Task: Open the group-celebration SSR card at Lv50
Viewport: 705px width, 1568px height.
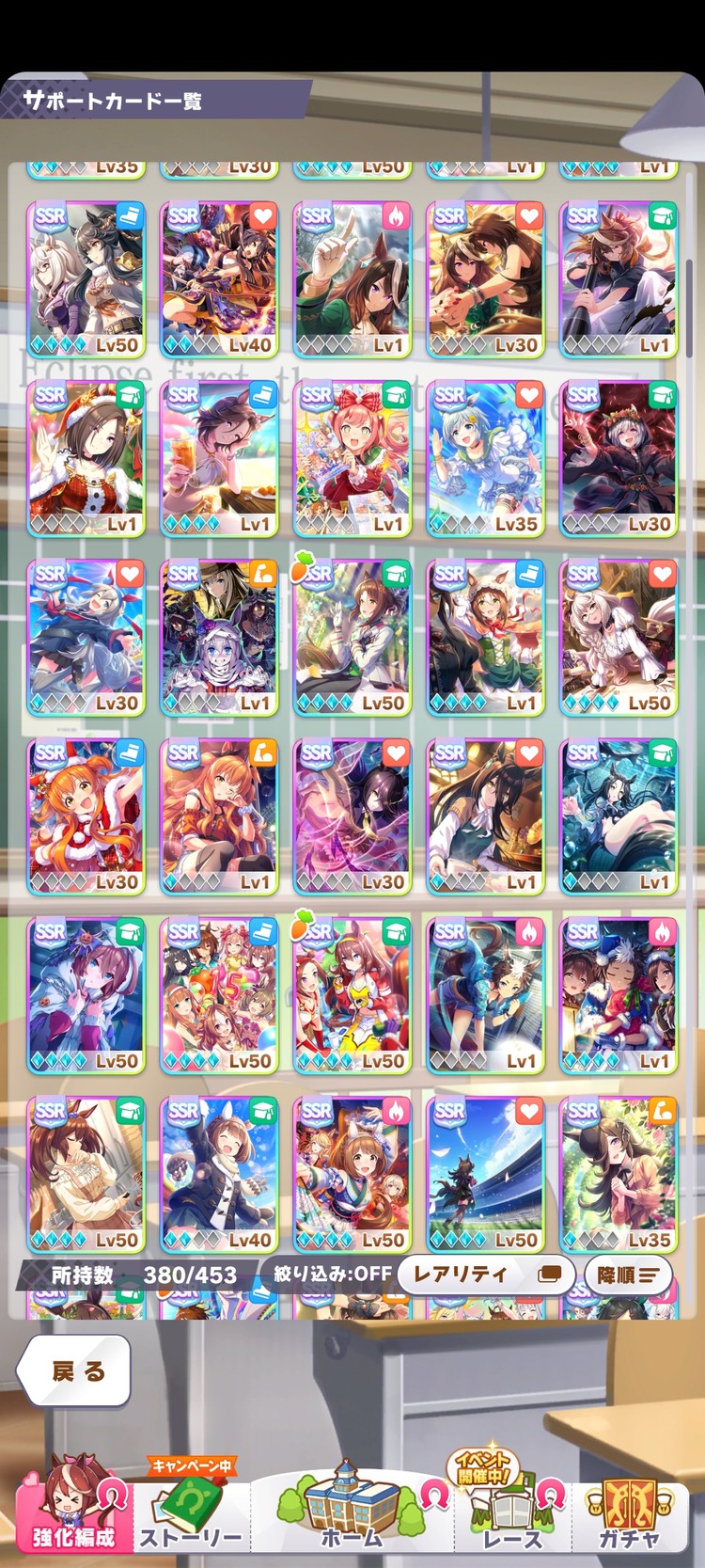Action: 219,996
